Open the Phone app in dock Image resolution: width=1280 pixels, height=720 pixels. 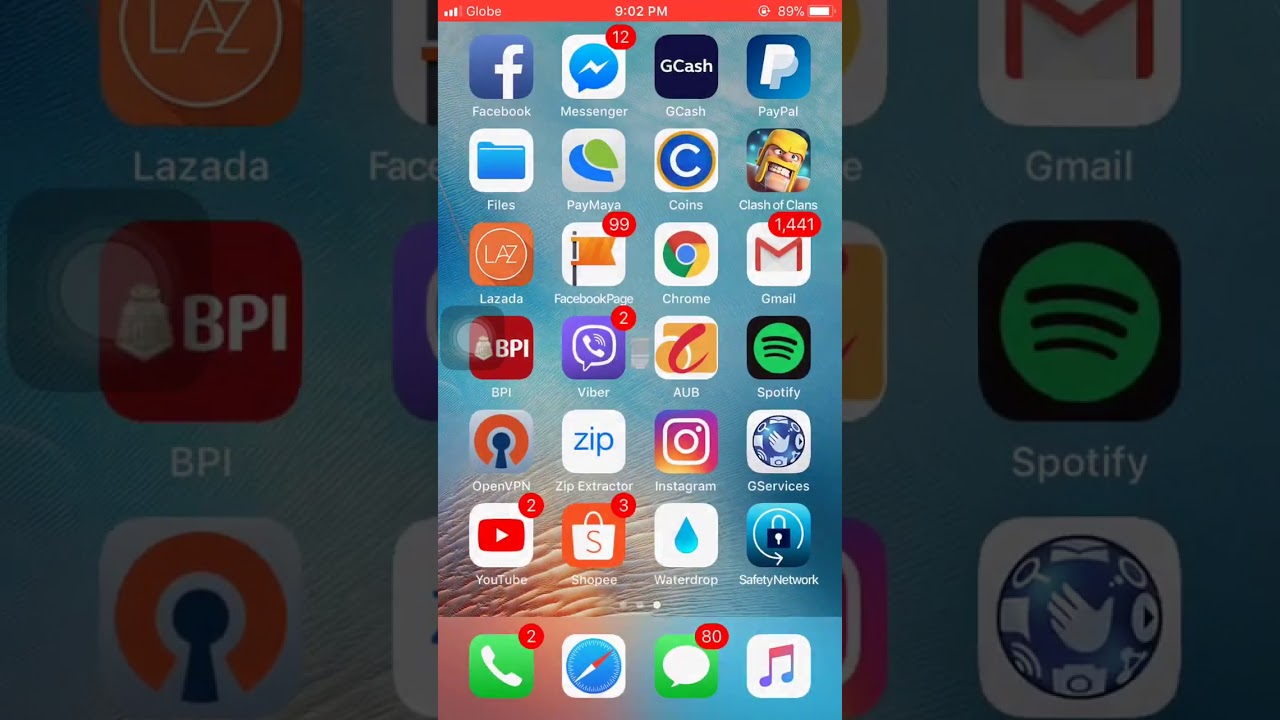[x=501, y=666]
